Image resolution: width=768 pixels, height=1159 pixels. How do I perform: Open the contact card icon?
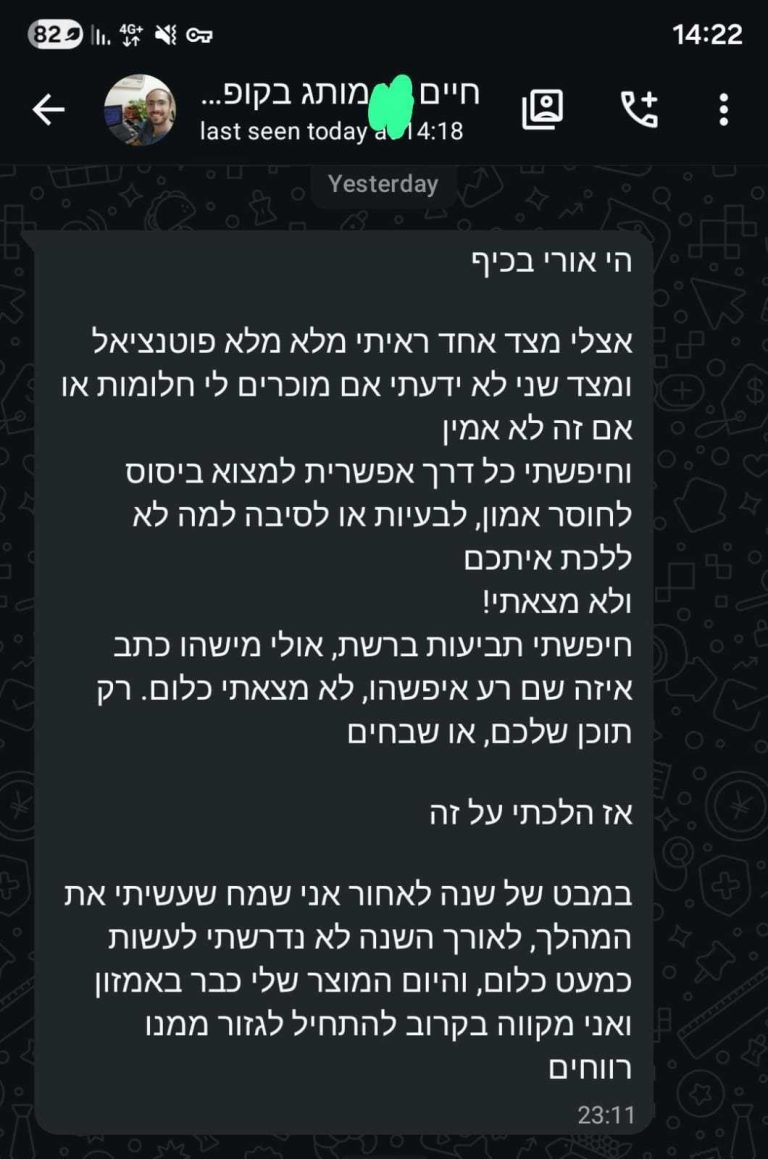coord(543,109)
